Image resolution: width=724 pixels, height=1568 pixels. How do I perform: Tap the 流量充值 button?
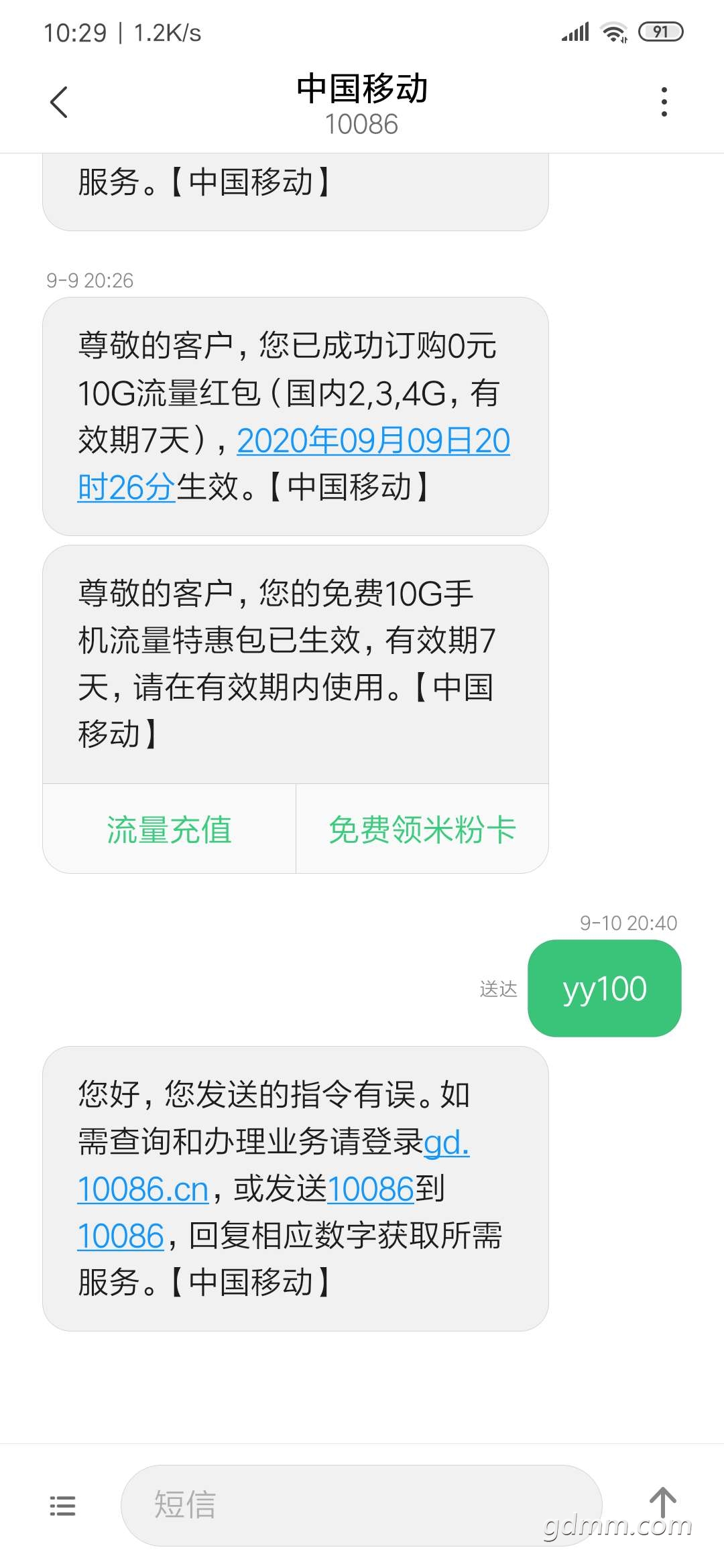click(170, 829)
